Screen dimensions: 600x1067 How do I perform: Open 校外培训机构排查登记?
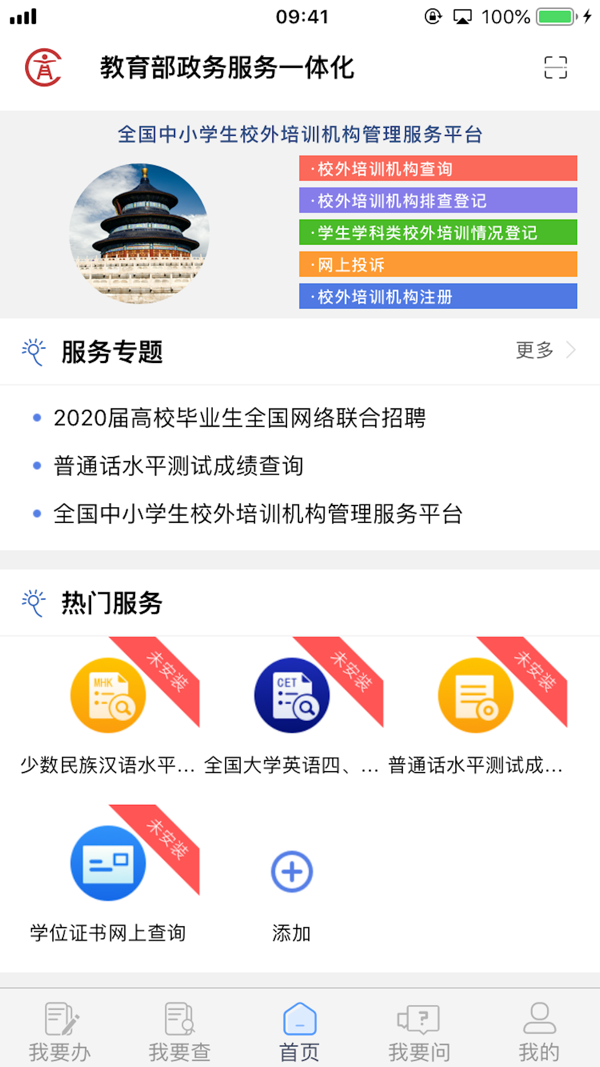pyautogui.click(x=438, y=200)
